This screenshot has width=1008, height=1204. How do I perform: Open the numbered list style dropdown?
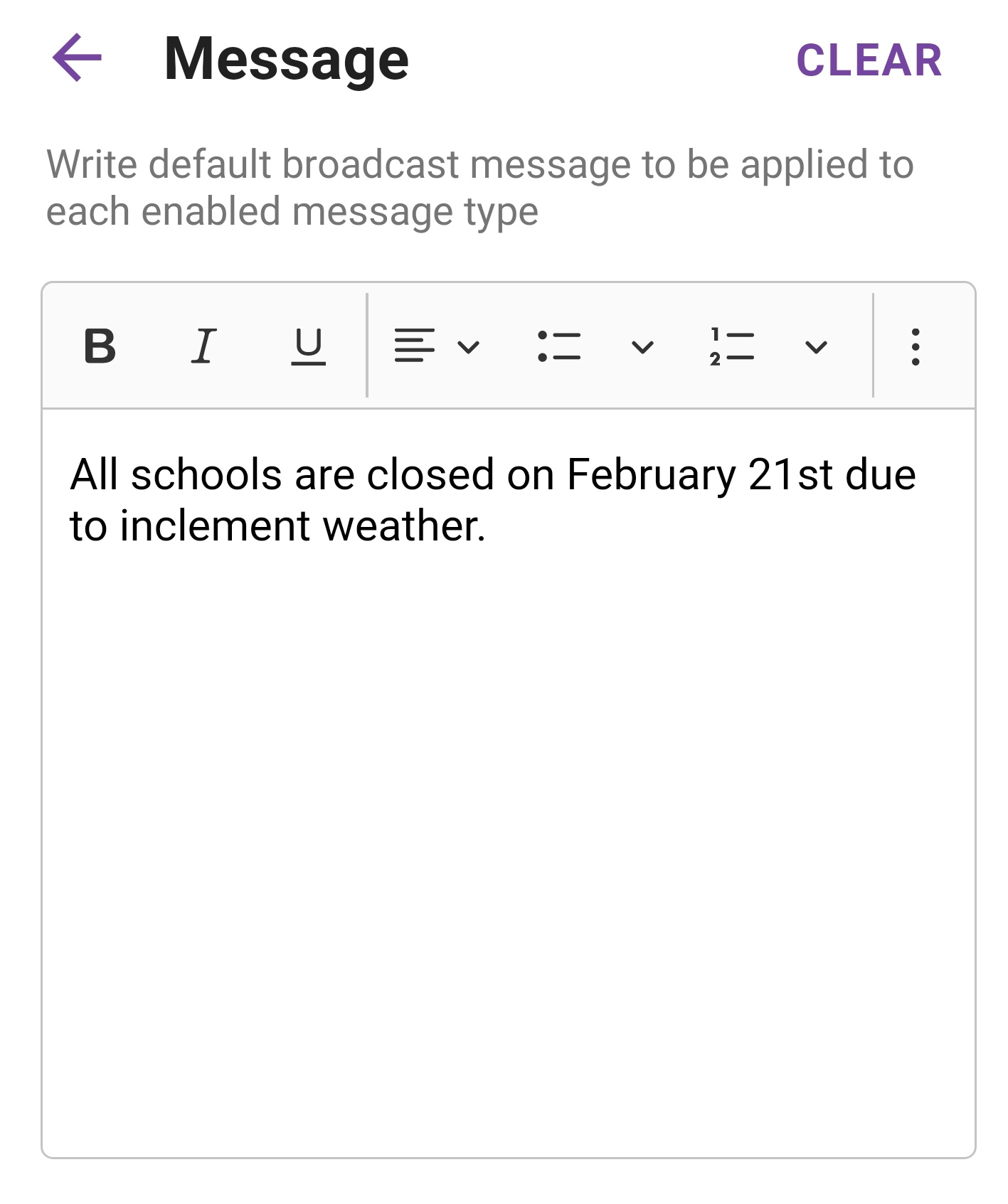[815, 348]
